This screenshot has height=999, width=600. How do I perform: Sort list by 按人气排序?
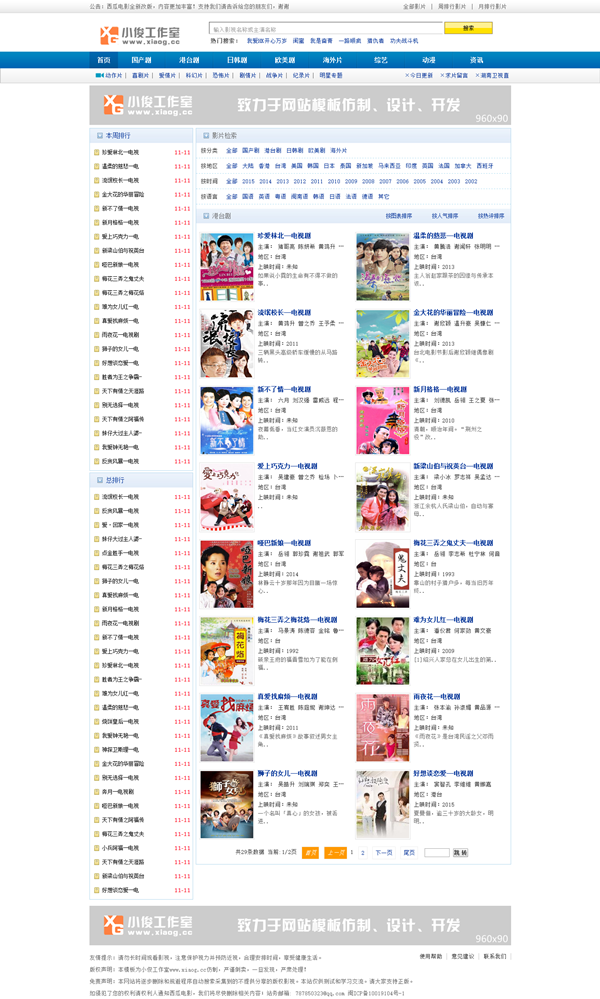point(445,215)
